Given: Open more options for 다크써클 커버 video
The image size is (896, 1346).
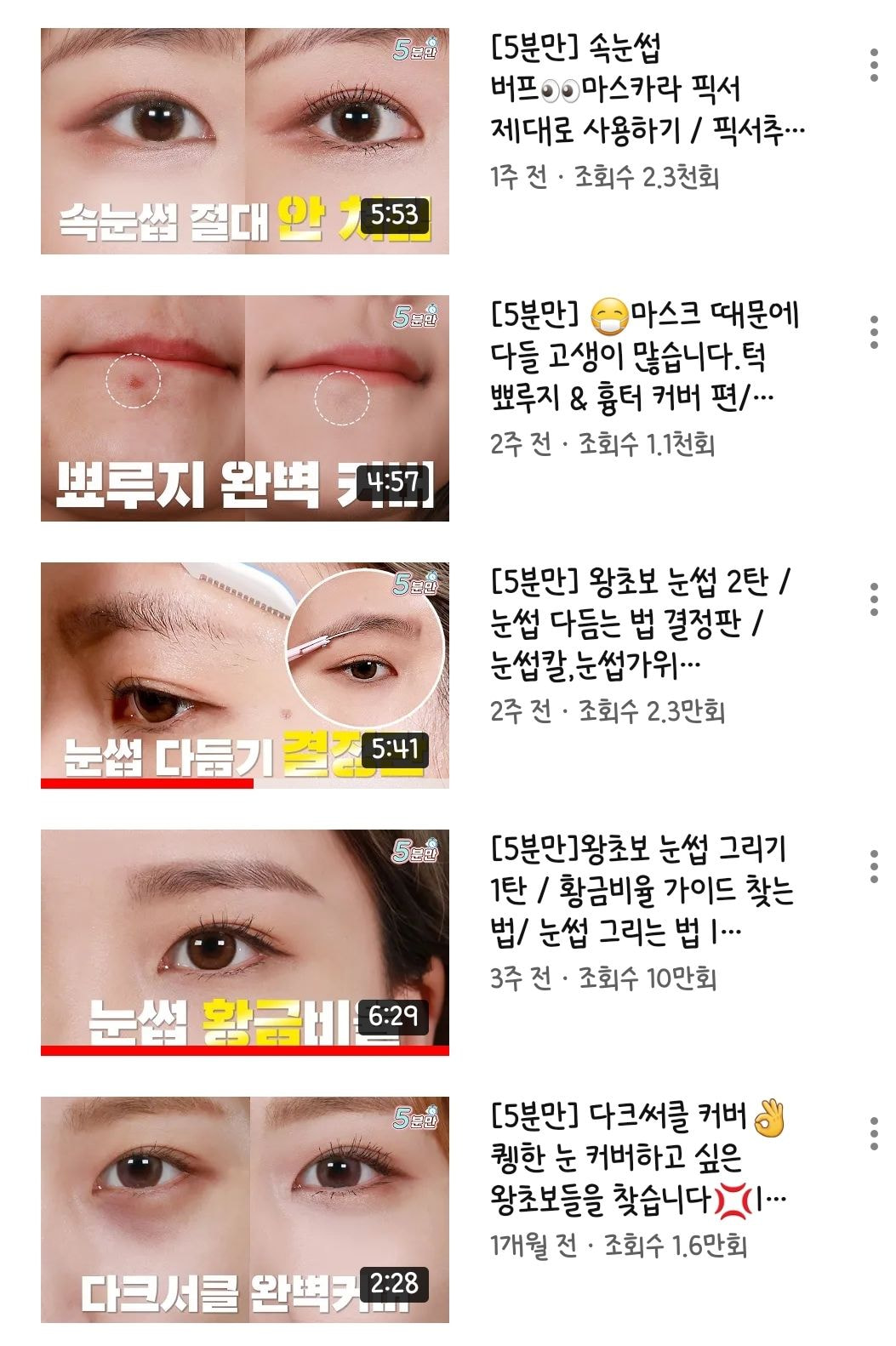Looking at the screenshot, I should (874, 1133).
